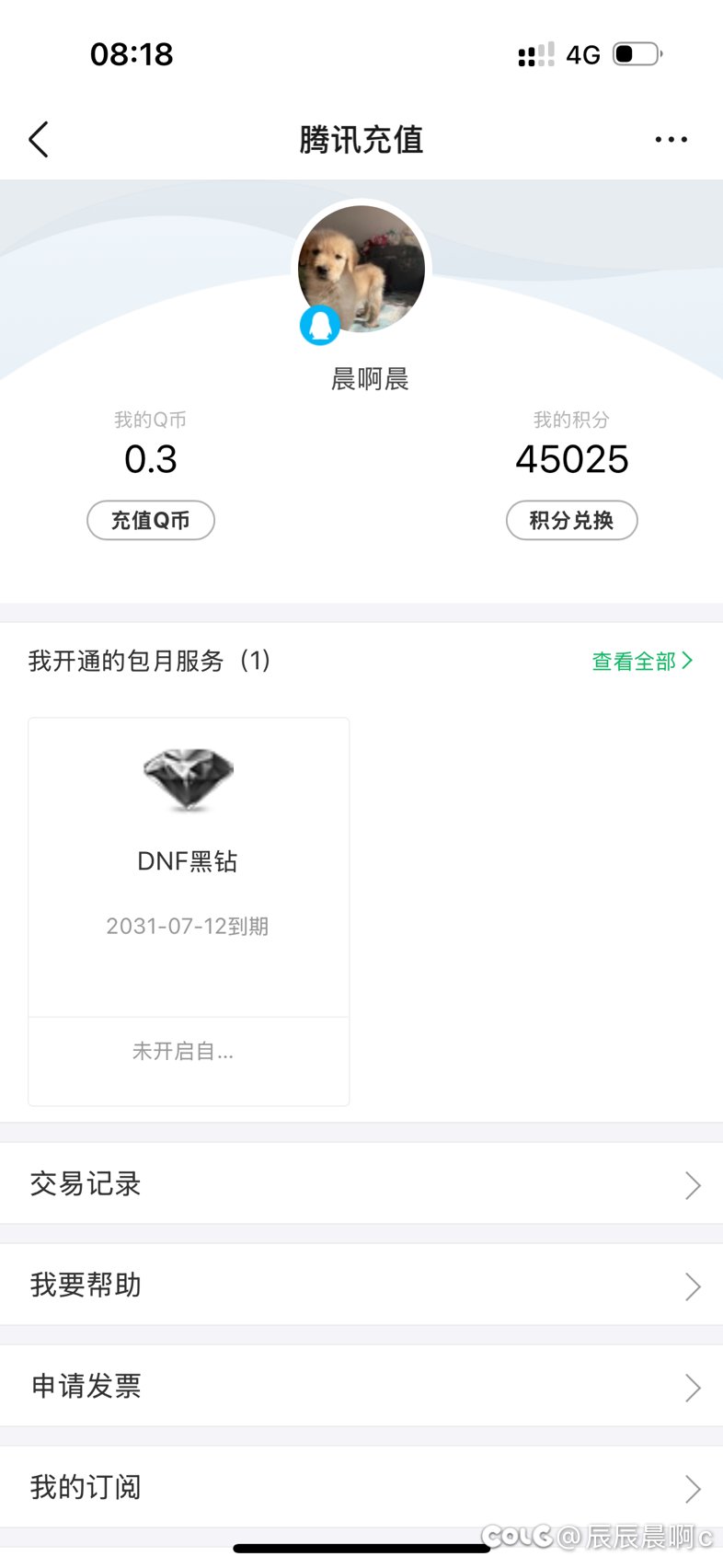
Task: Open 交易记录 transaction history
Action: click(x=361, y=1183)
